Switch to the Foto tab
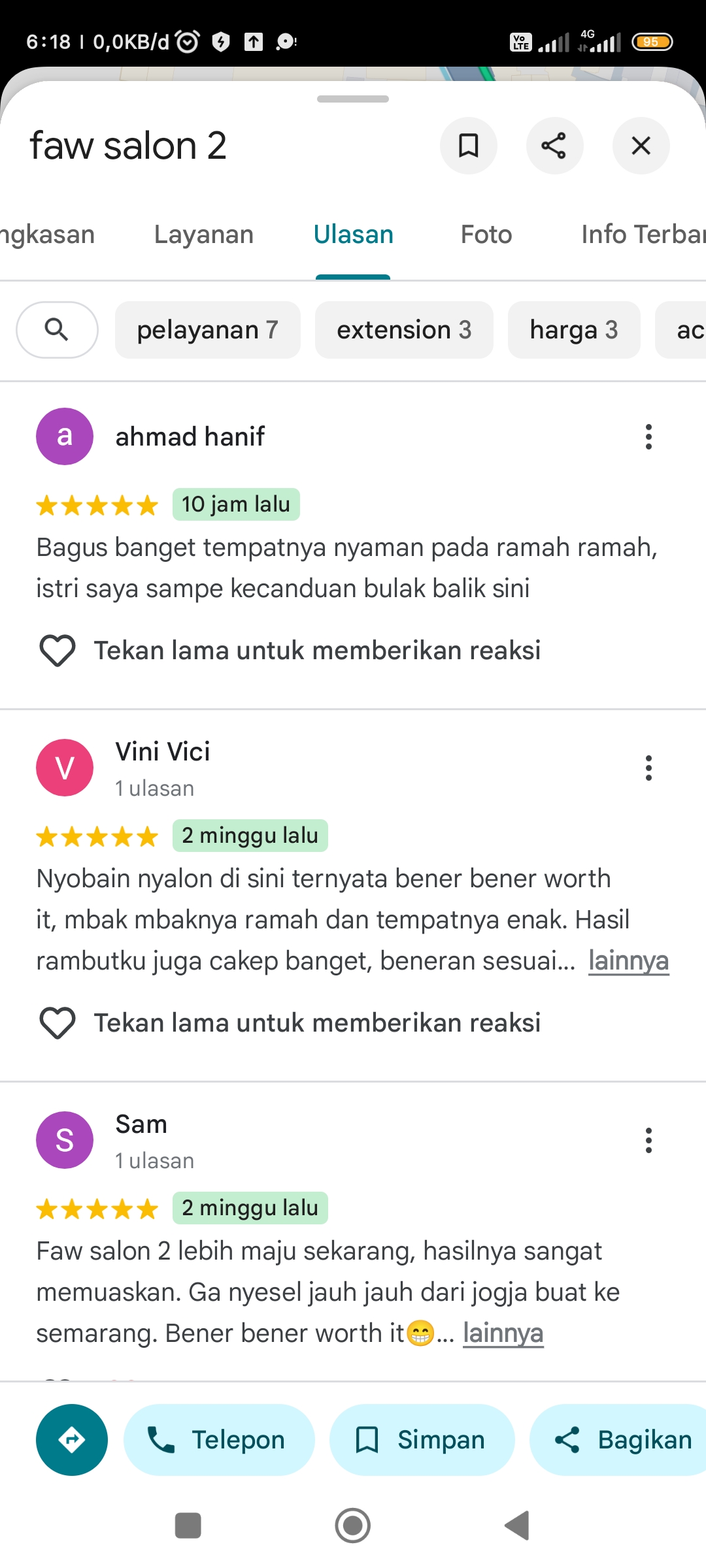The image size is (706, 1568). 486,234
